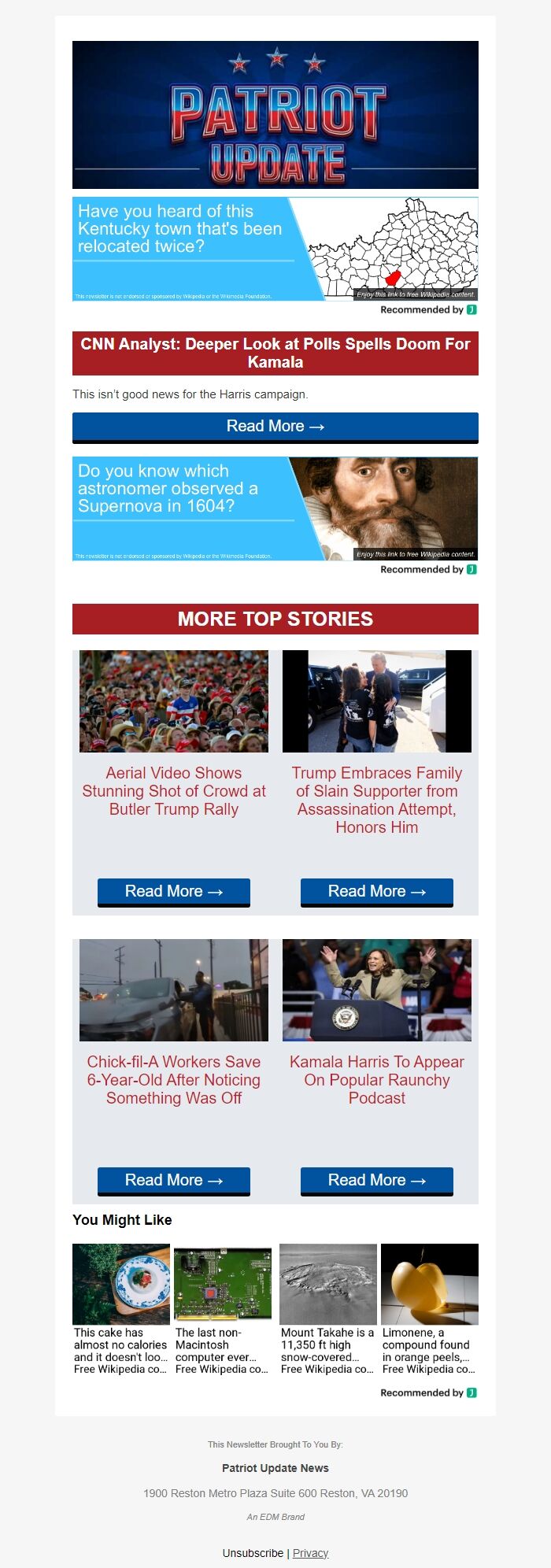This screenshot has width=551, height=1568.
Task: Open the Privacy link
Action: tap(310, 1553)
